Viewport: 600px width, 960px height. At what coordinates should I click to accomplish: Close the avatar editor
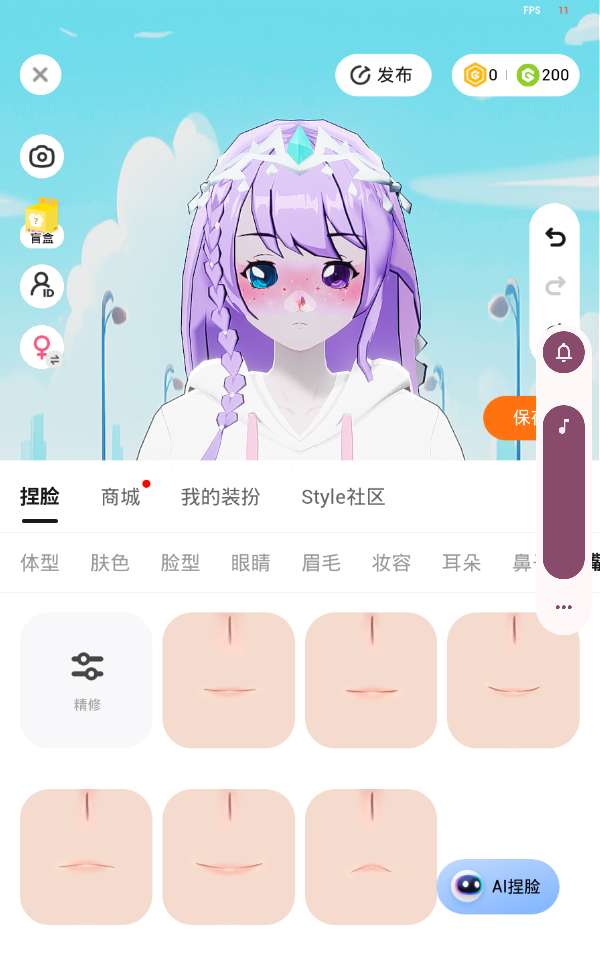tap(40, 74)
